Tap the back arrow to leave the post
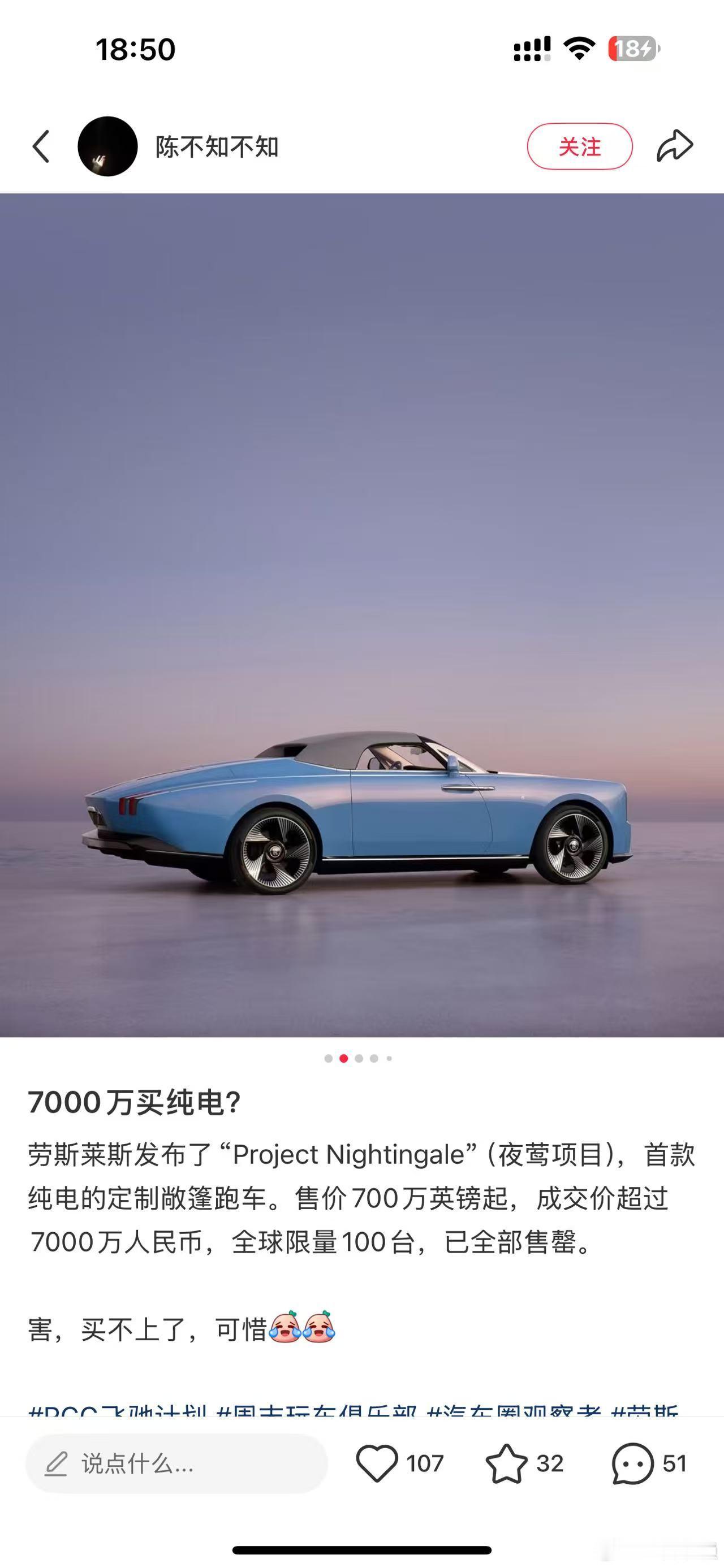 click(41, 146)
